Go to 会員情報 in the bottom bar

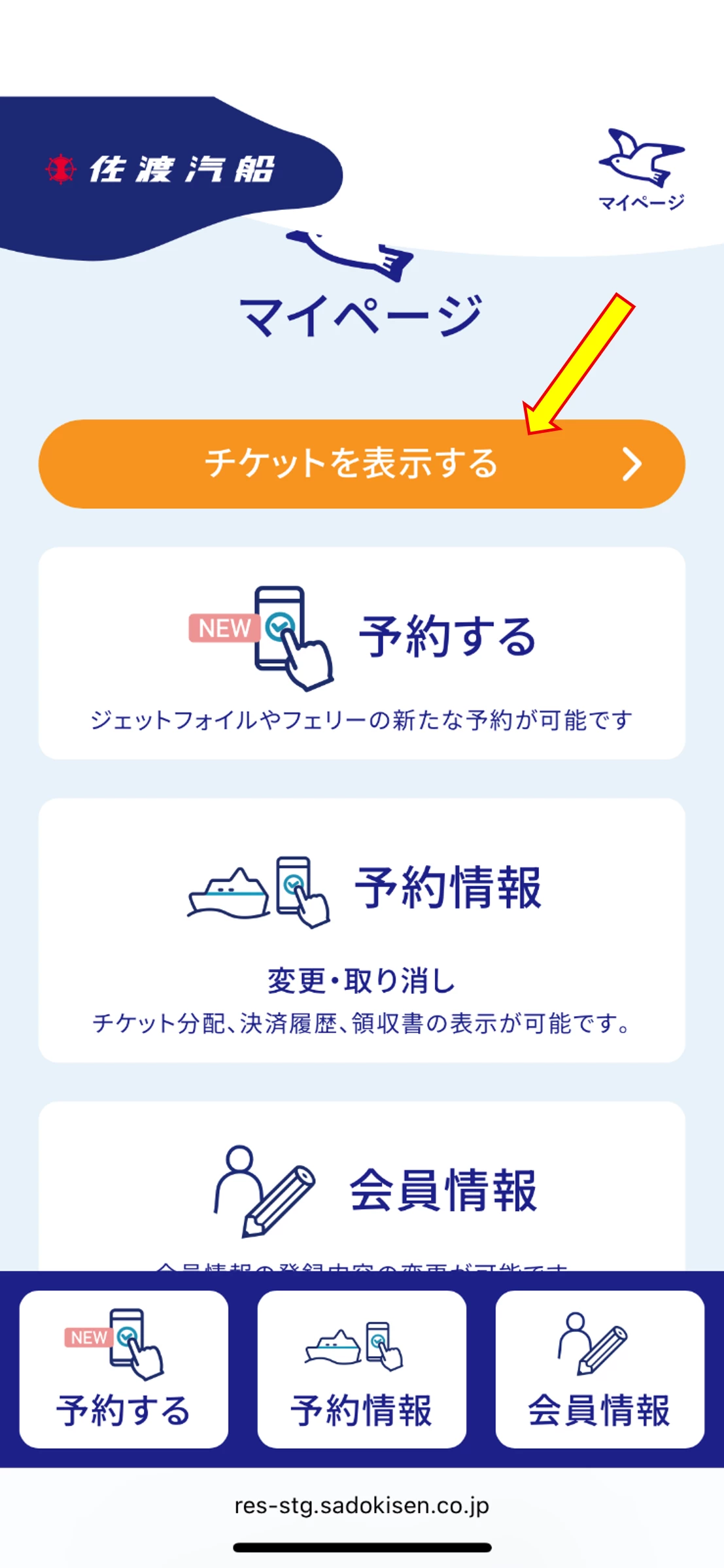pos(600,1369)
